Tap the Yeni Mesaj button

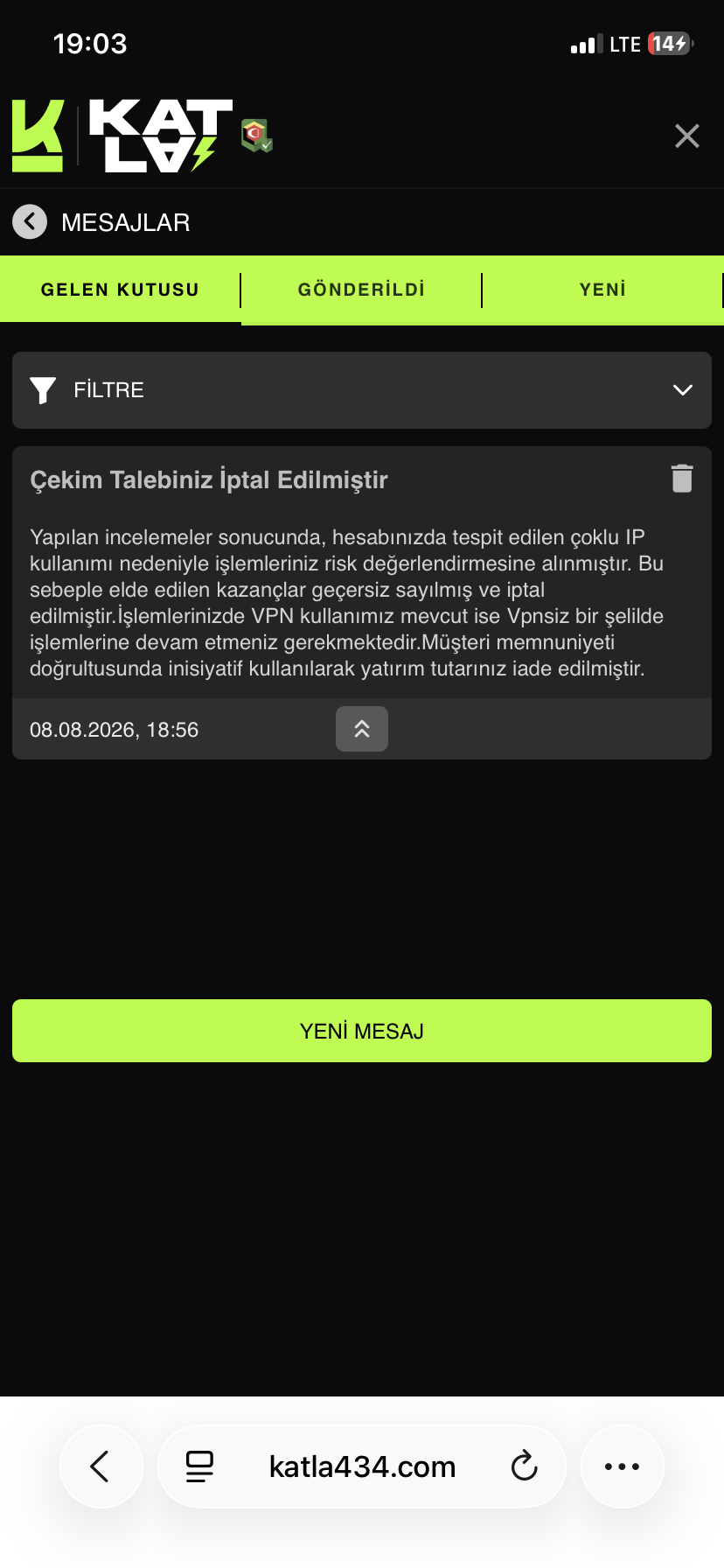362,1031
